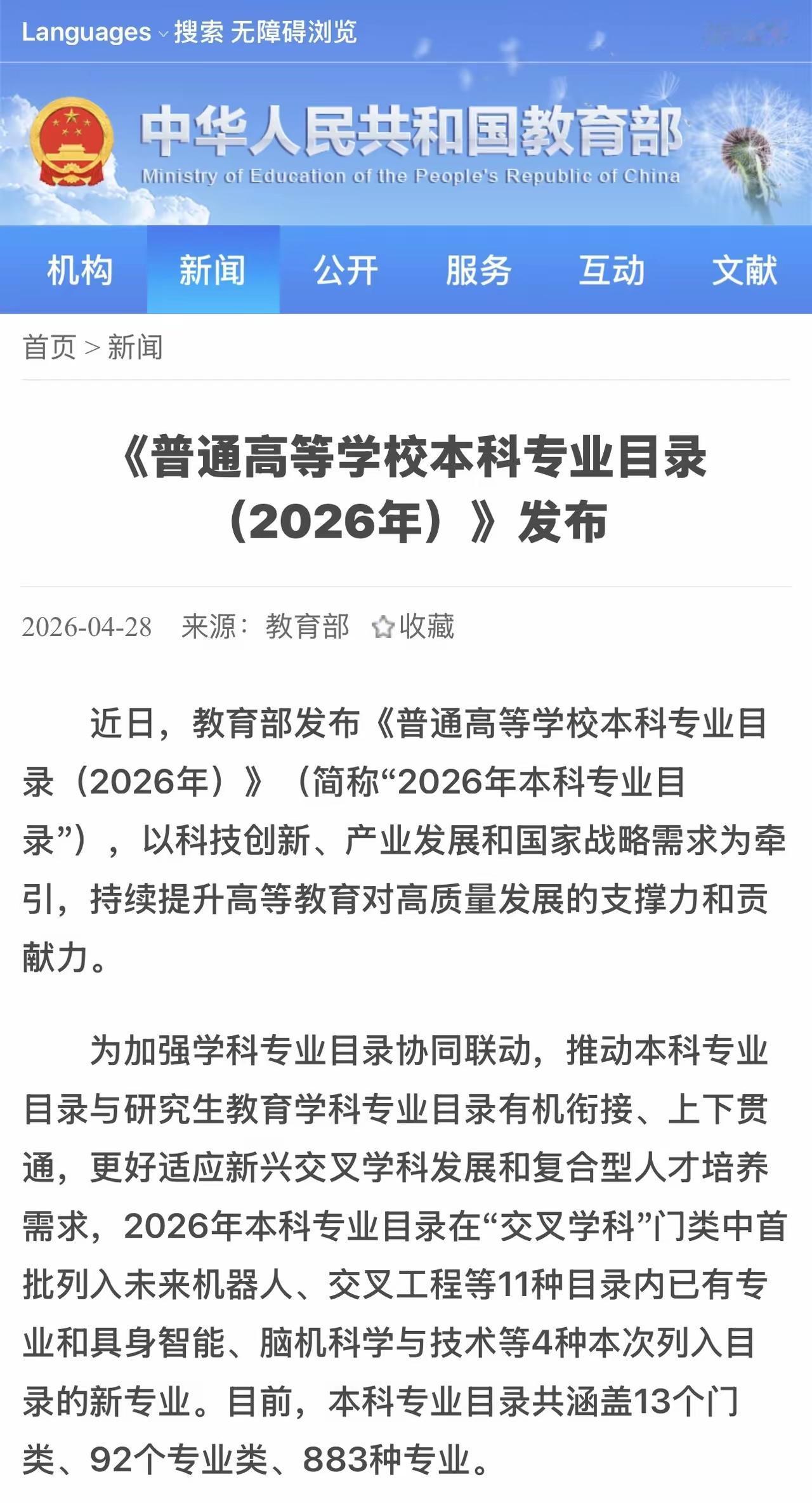
Task: Open 无障碍浏览 accessibility browsing
Action: [295, 30]
